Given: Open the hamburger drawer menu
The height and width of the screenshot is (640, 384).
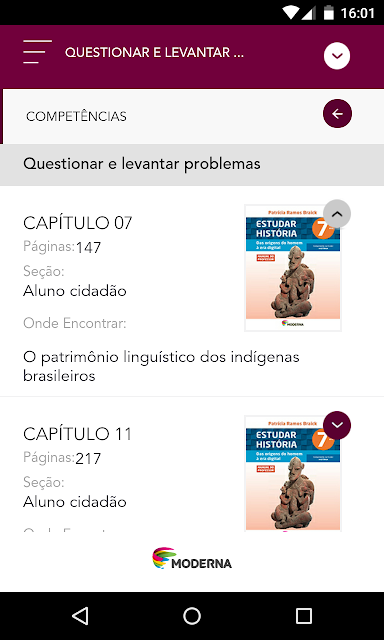Looking at the screenshot, I should coord(38,52).
